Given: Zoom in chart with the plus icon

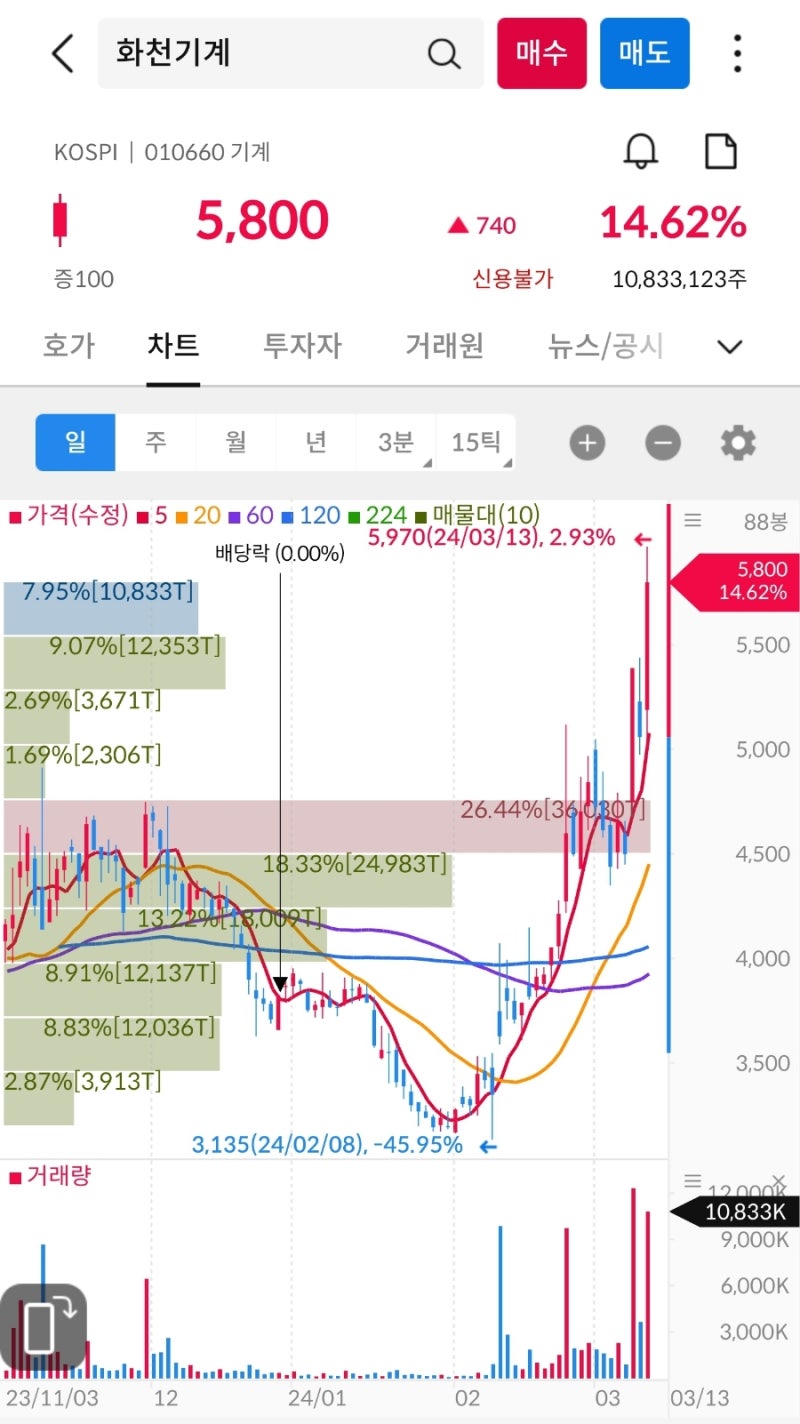Looking at the screenshot, I should (x=587, y=442).
